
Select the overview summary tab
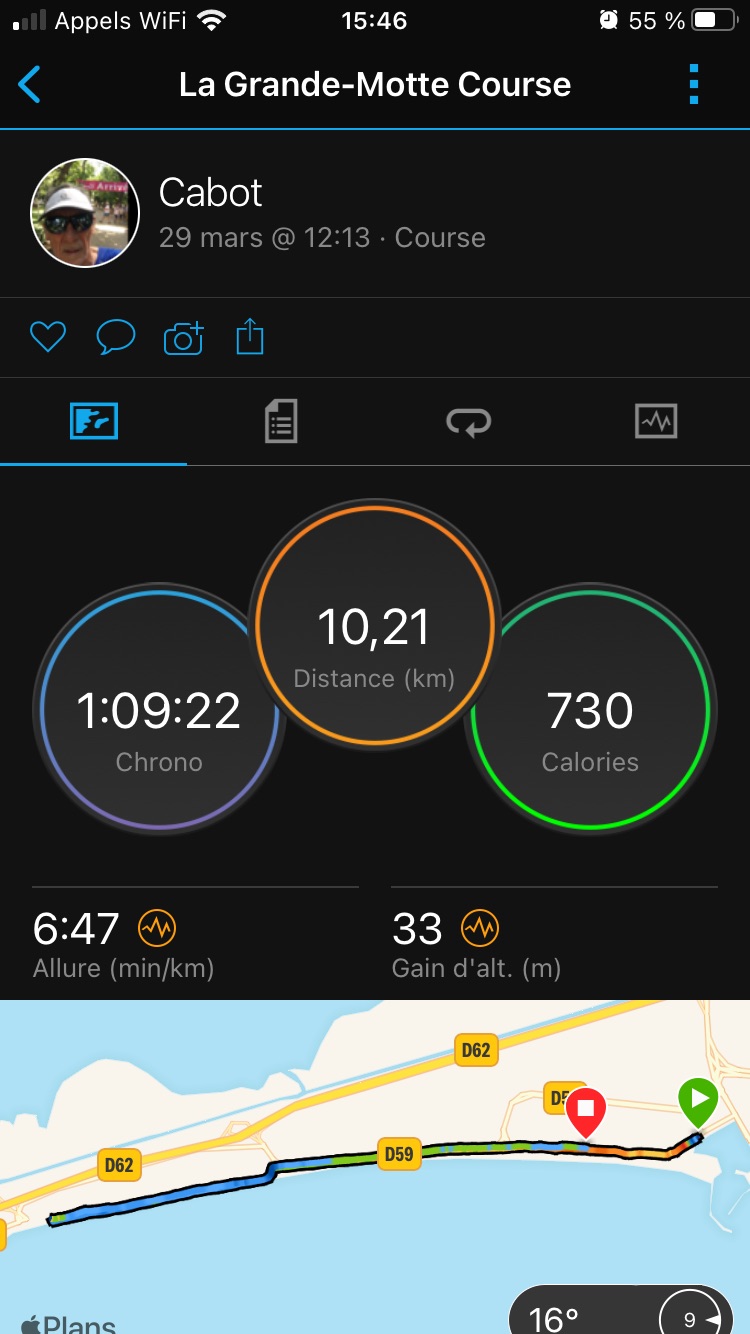94,421
